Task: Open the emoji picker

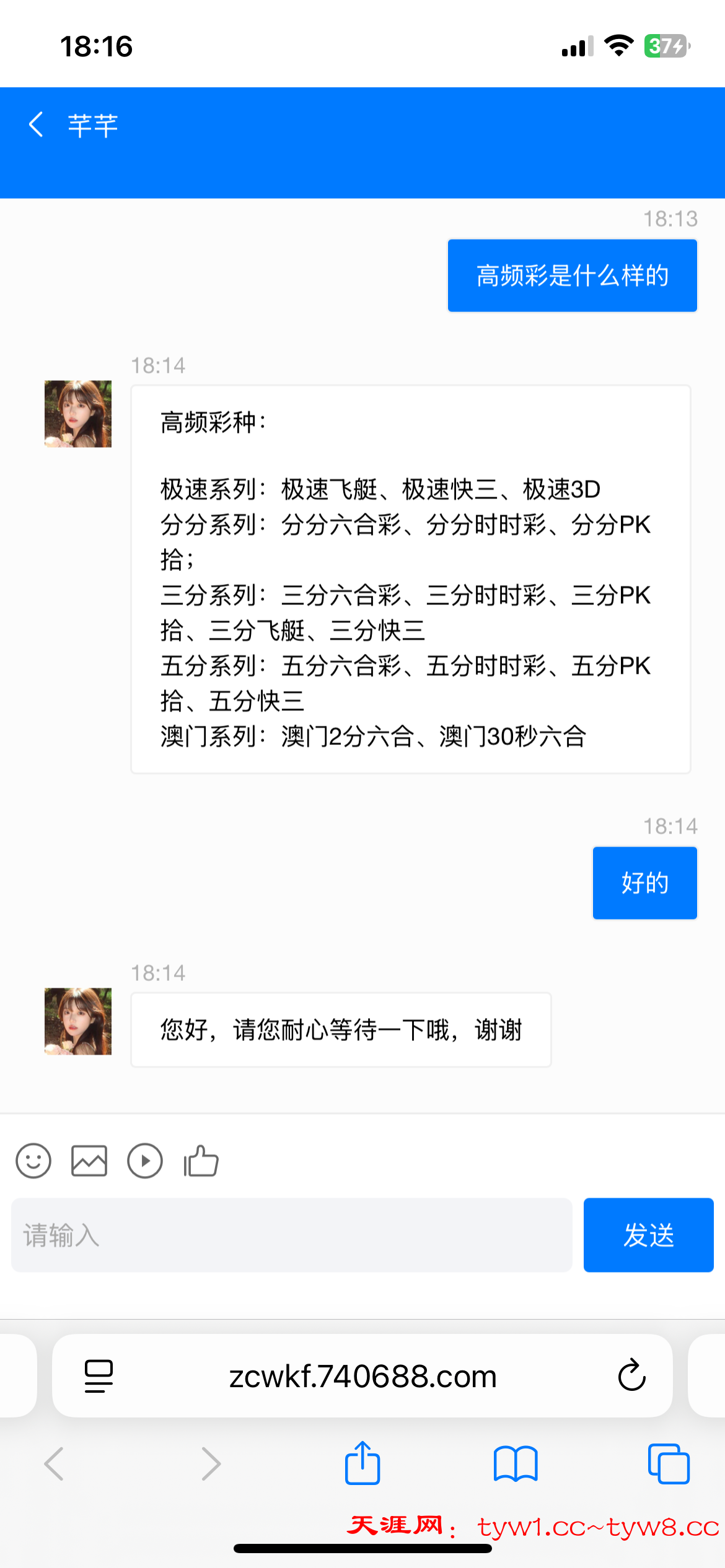Action: tap(33, 1161)
